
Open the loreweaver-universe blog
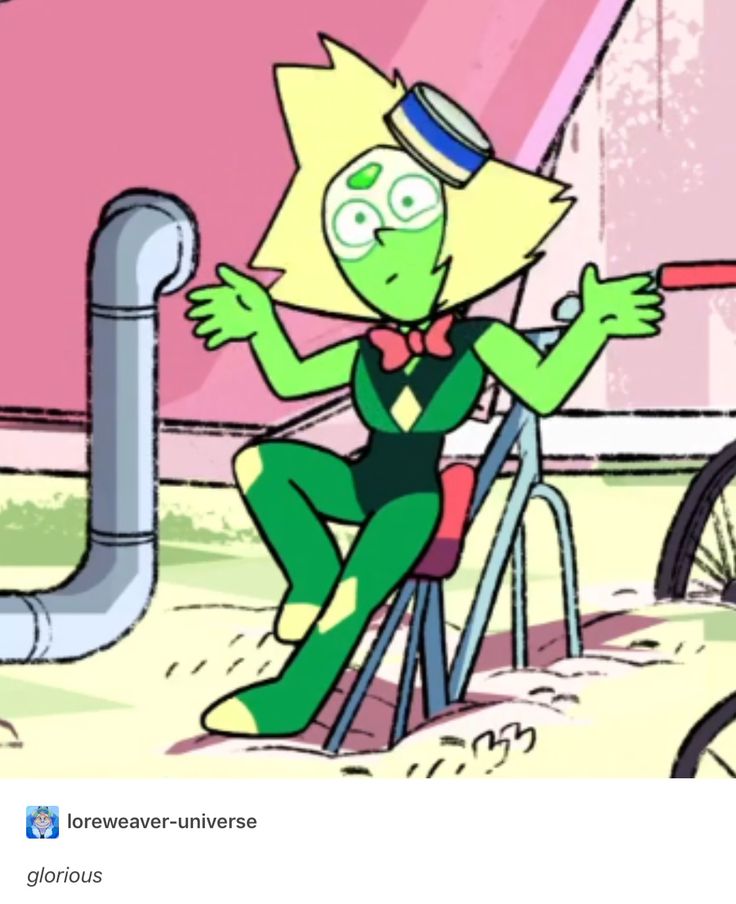(x=161, y=822)
